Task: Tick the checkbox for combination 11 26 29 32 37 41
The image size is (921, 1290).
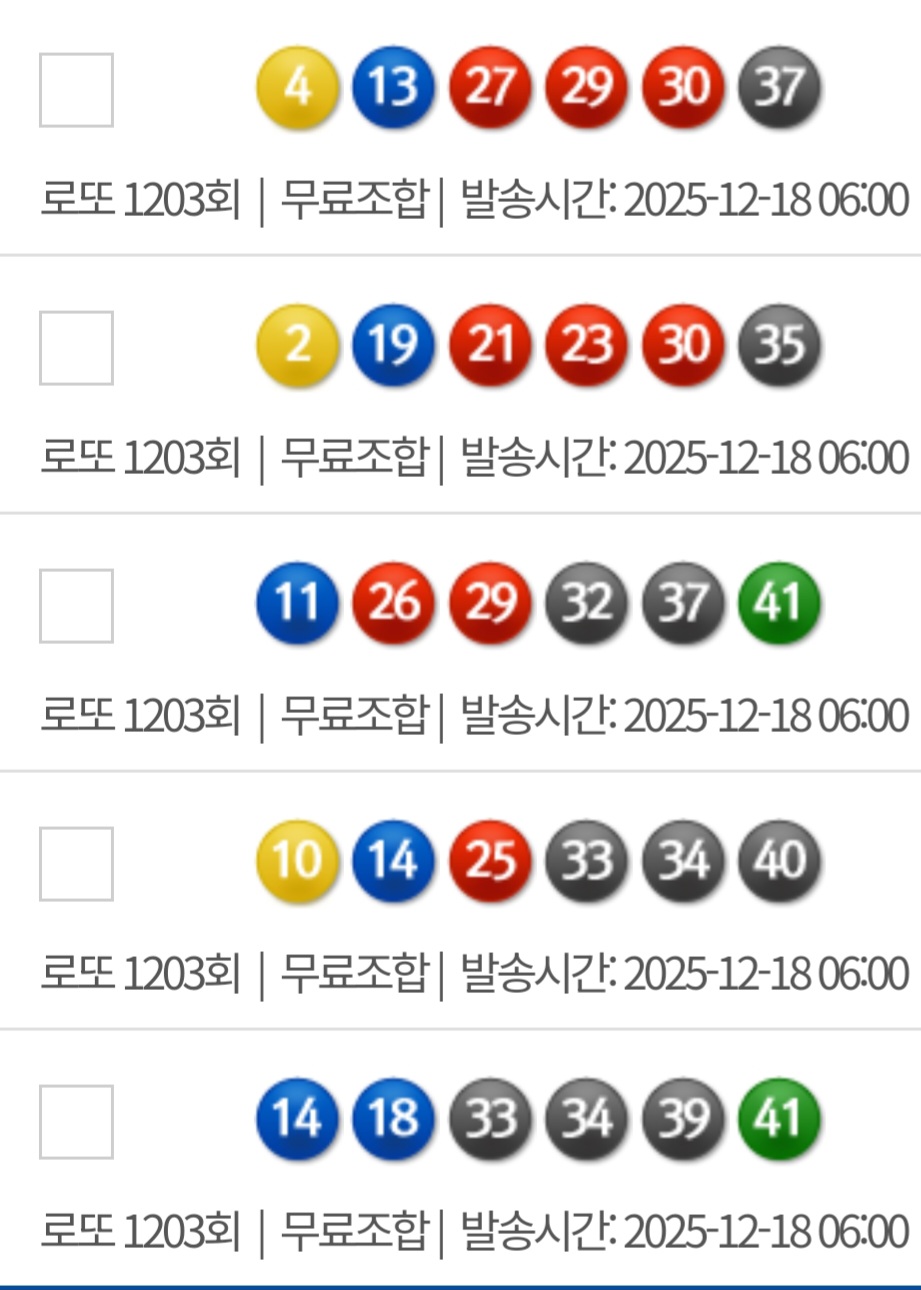Action: [x=76, y=606]
